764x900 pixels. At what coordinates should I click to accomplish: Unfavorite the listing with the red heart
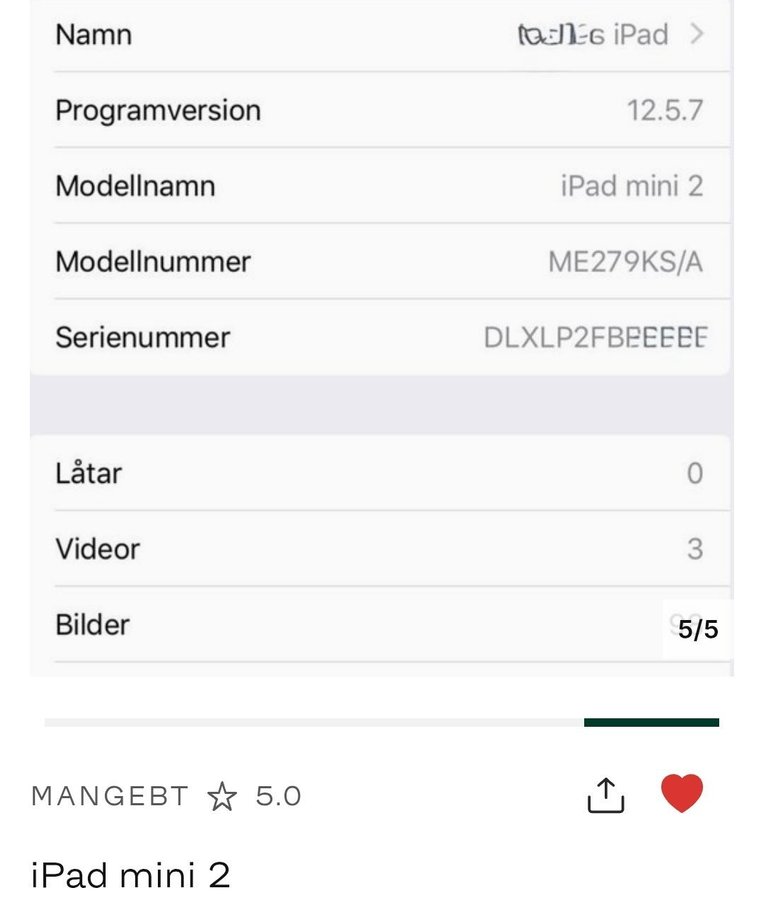[682, 794]
